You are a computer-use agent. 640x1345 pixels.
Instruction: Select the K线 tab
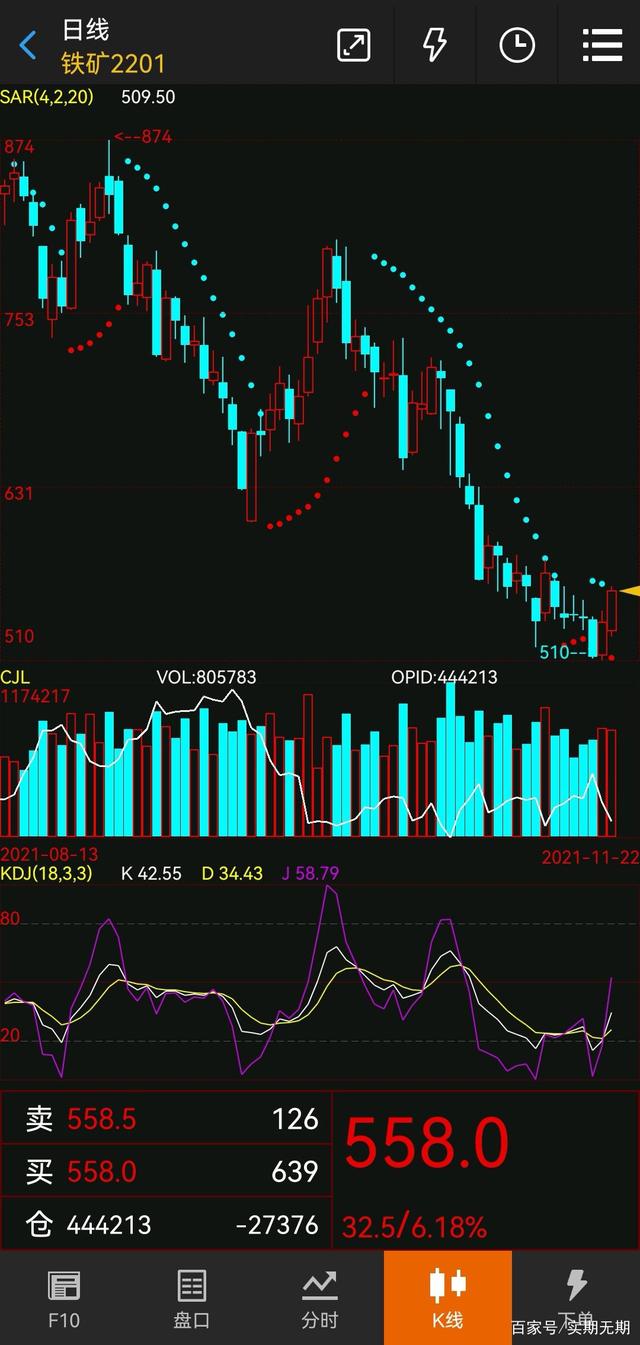[448, 1298]
